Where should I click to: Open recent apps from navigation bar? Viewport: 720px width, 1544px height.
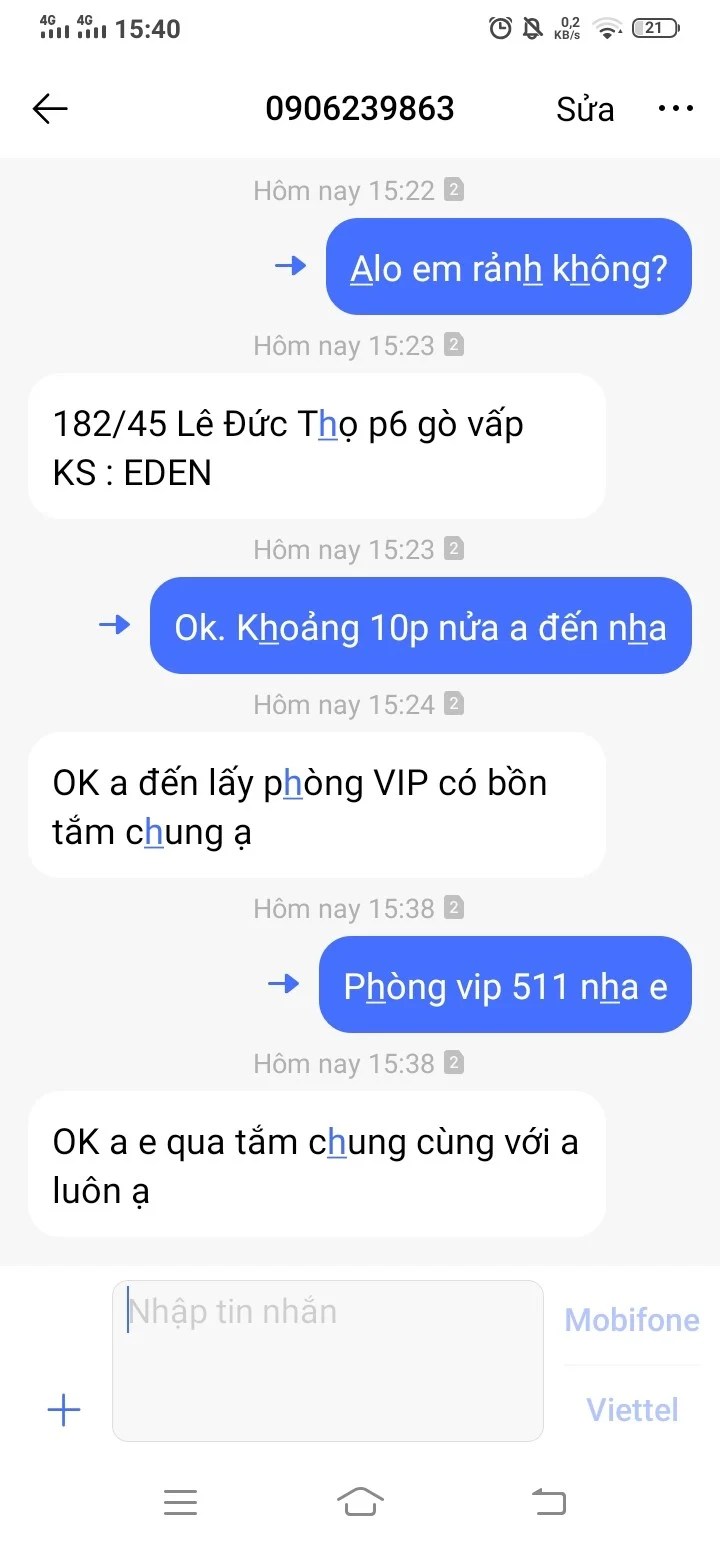click(x=180, y=1502)
